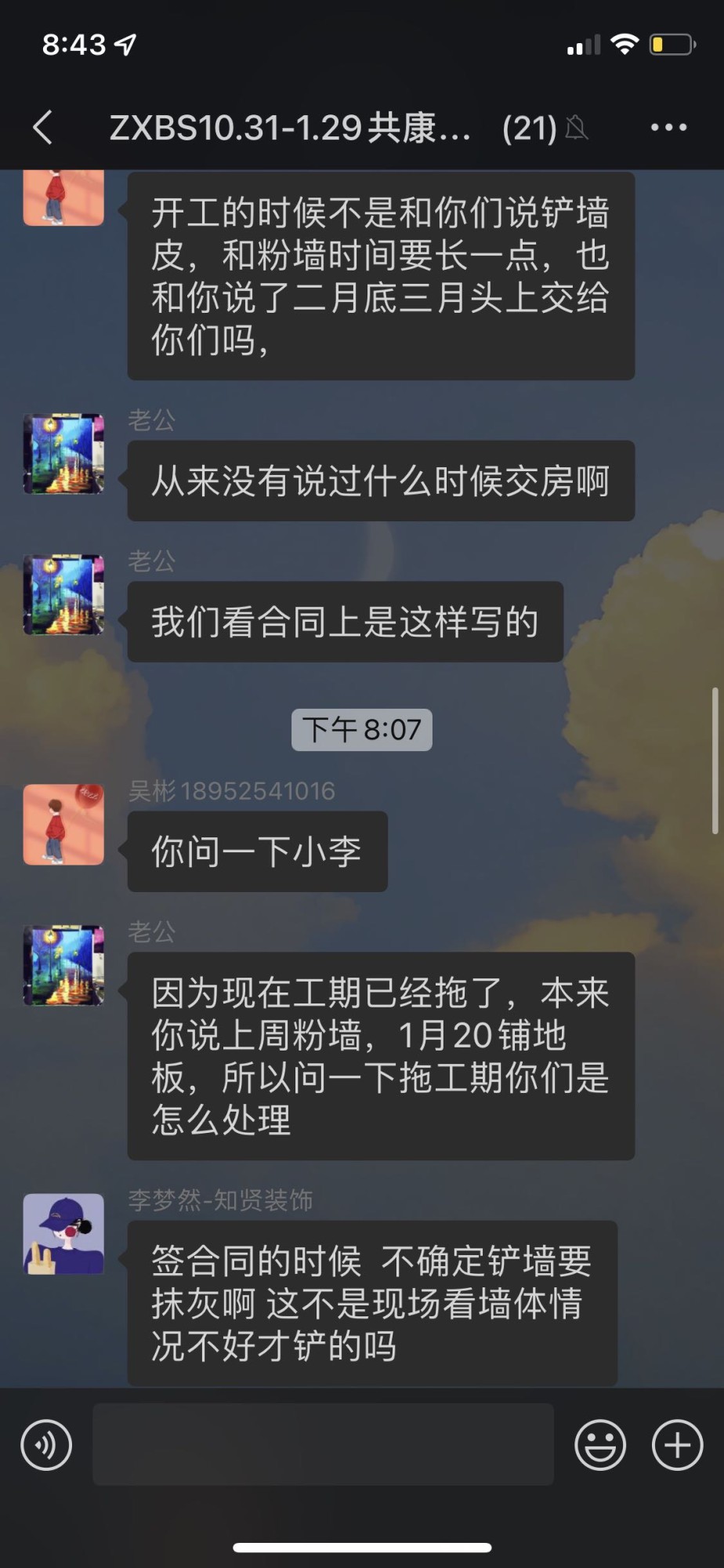Open 老公's avatar beside 从来没有说过什么时候交房啊

coord(63,453)
